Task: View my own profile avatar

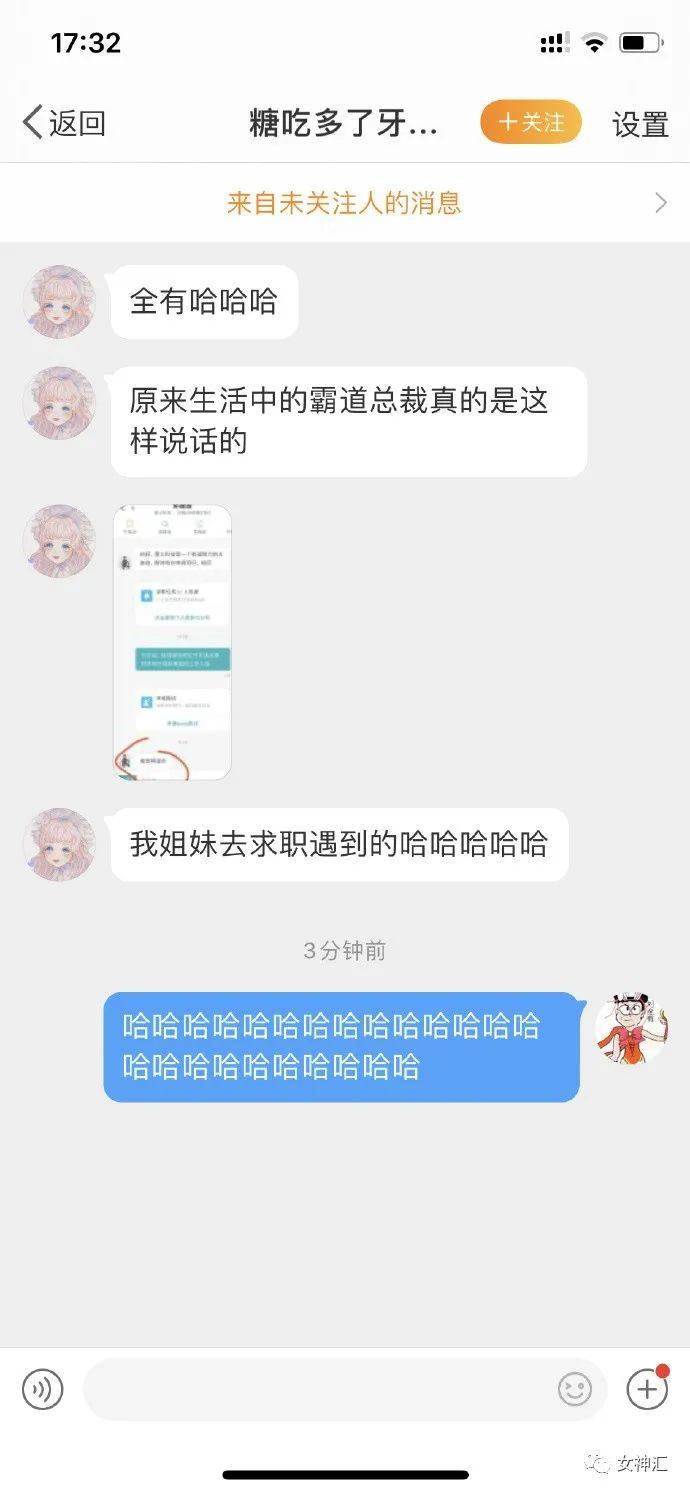Action: (x=632, y=1028)
